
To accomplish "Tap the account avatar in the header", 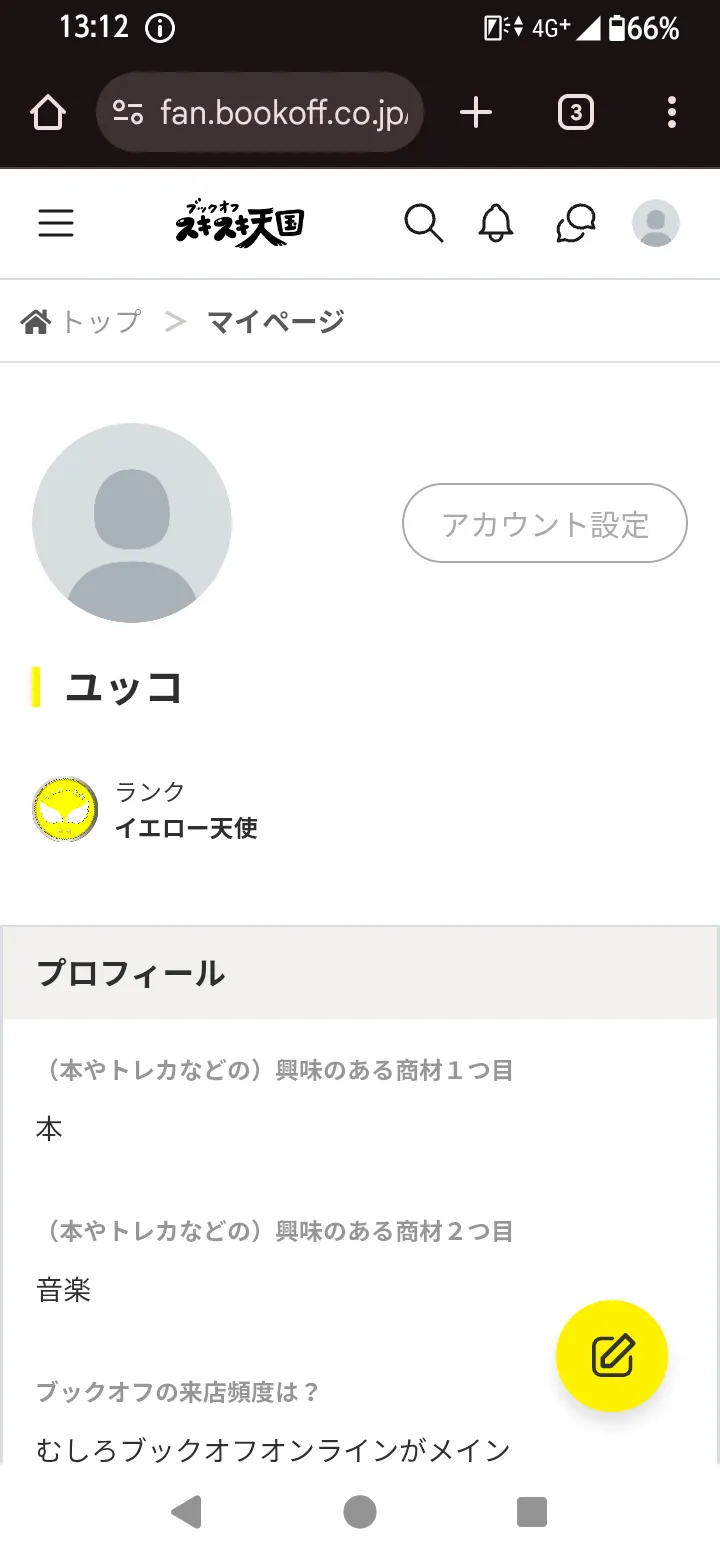I will (655, 223).
